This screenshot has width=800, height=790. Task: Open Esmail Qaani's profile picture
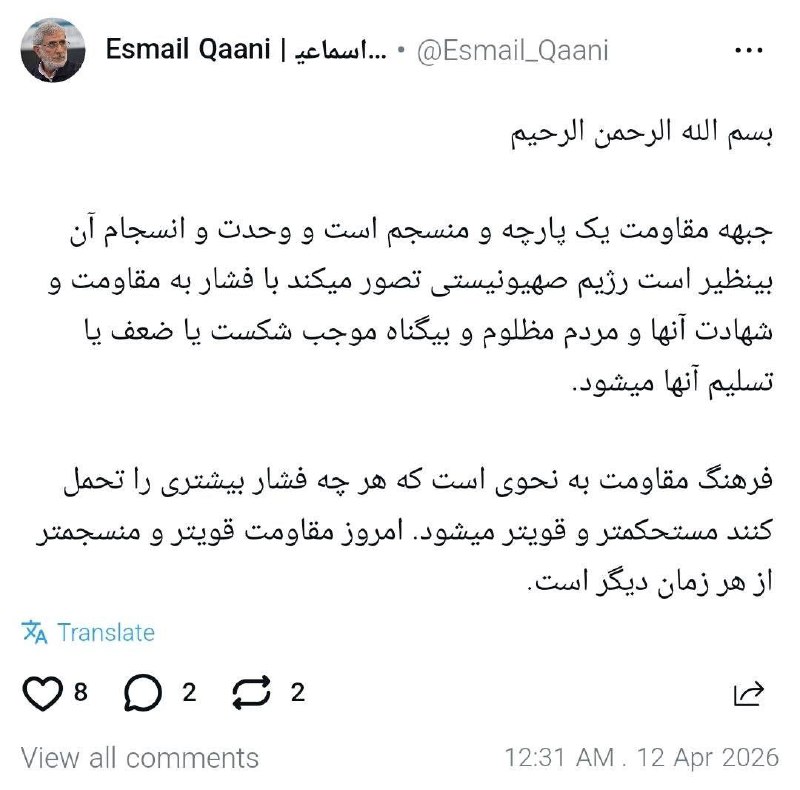pyautogui.click(x=53, y=50)
